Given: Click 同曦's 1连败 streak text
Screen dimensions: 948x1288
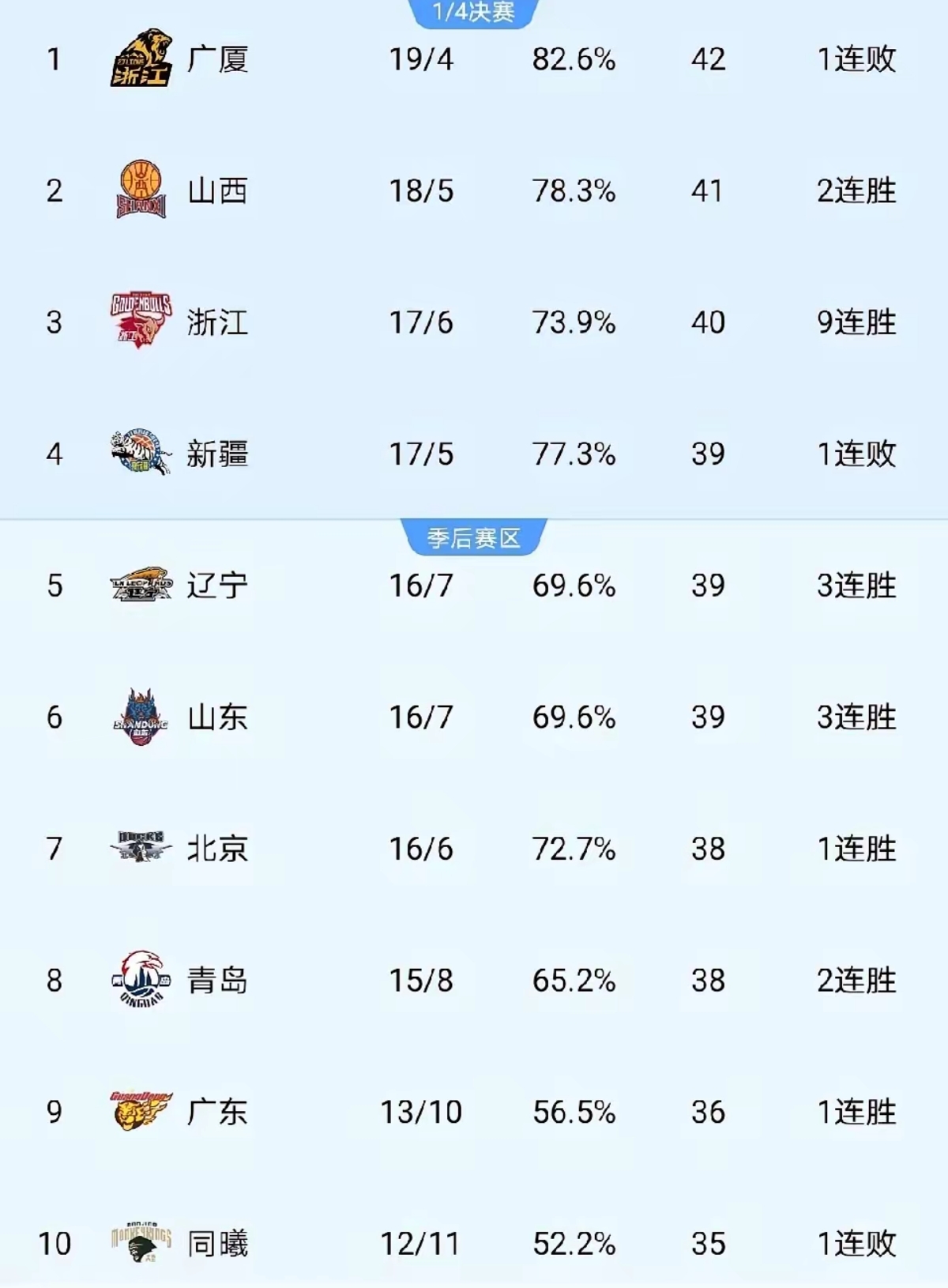Looking at the screenshot, I should coord(855,1242).
